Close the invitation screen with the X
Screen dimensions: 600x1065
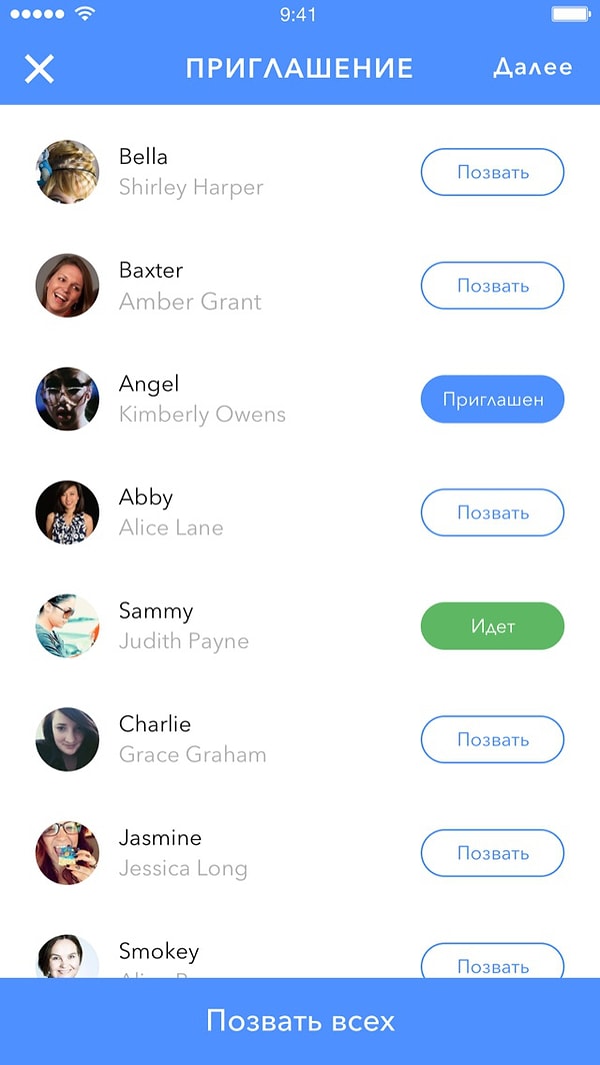39,68
